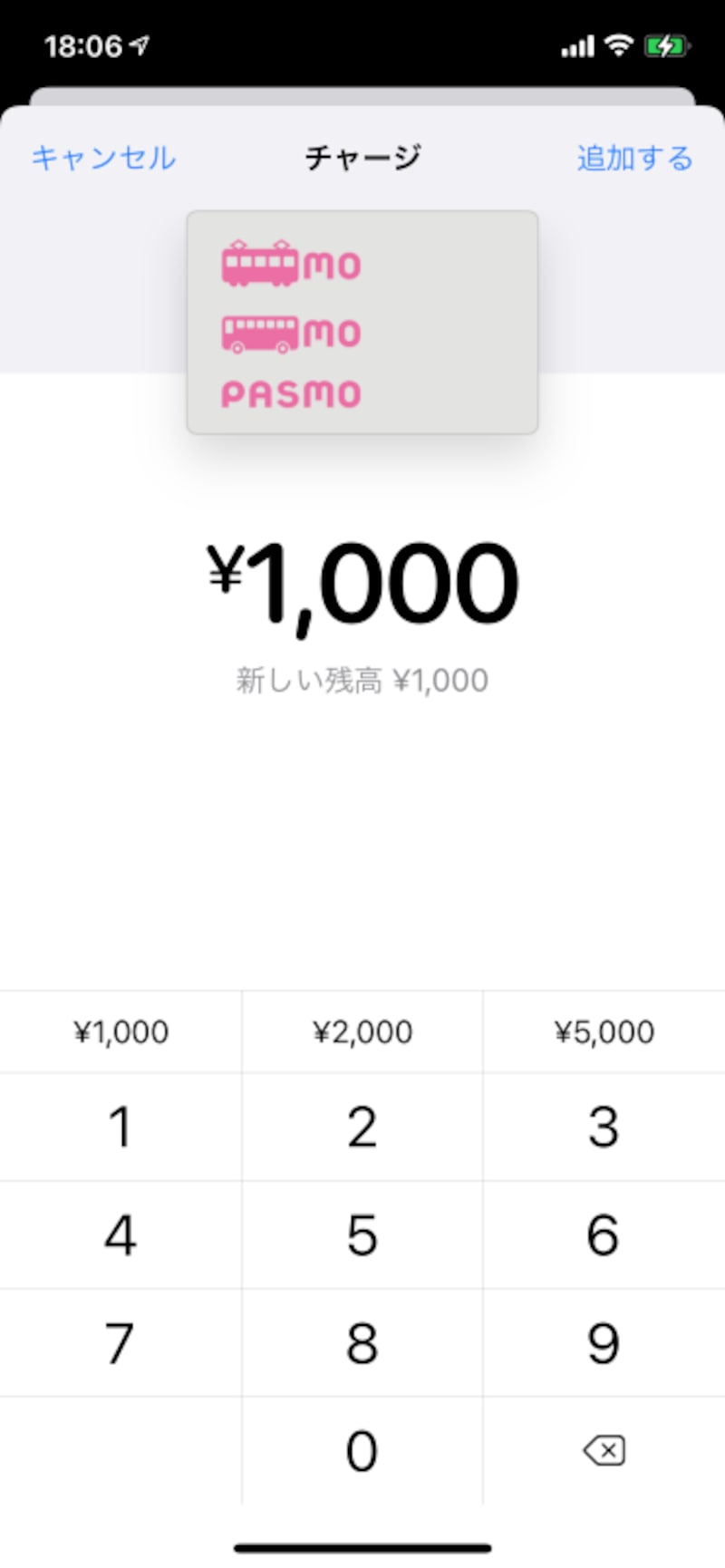Tap the new balance text 新しい残高 ¥1,000
The width and height of the screenshot is (725, 1568).
362,680
